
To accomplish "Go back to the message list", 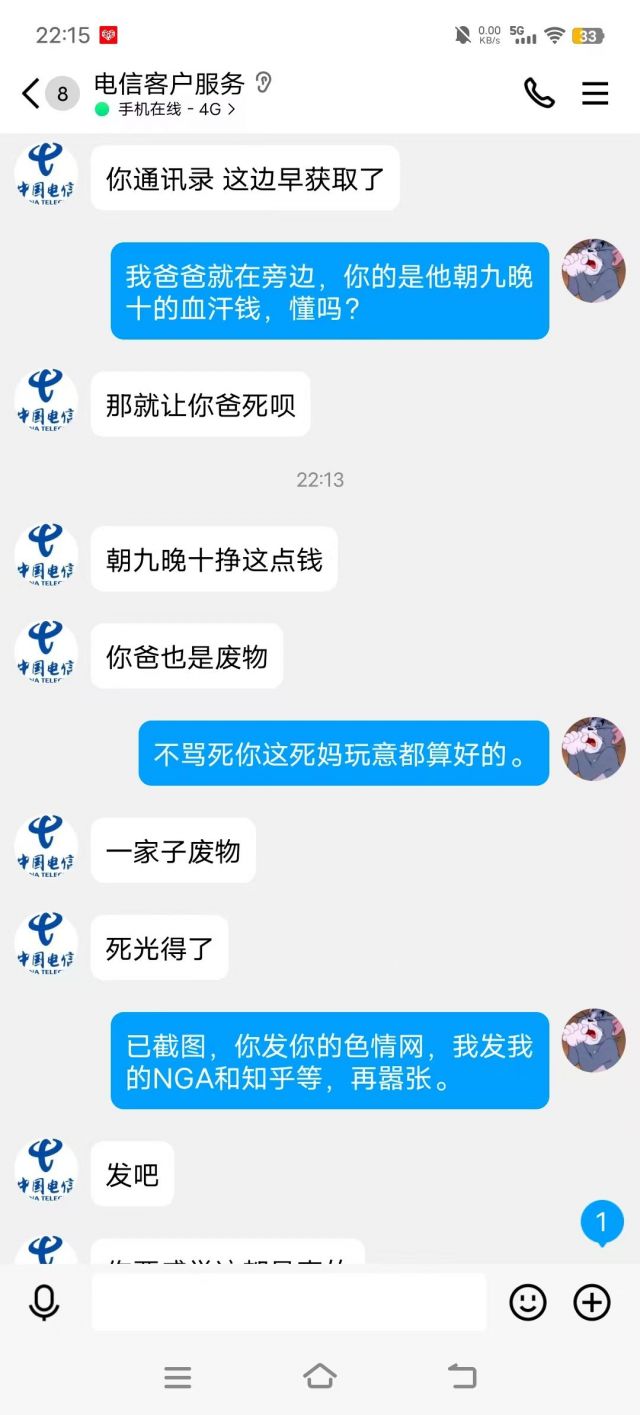I will 31,94.
